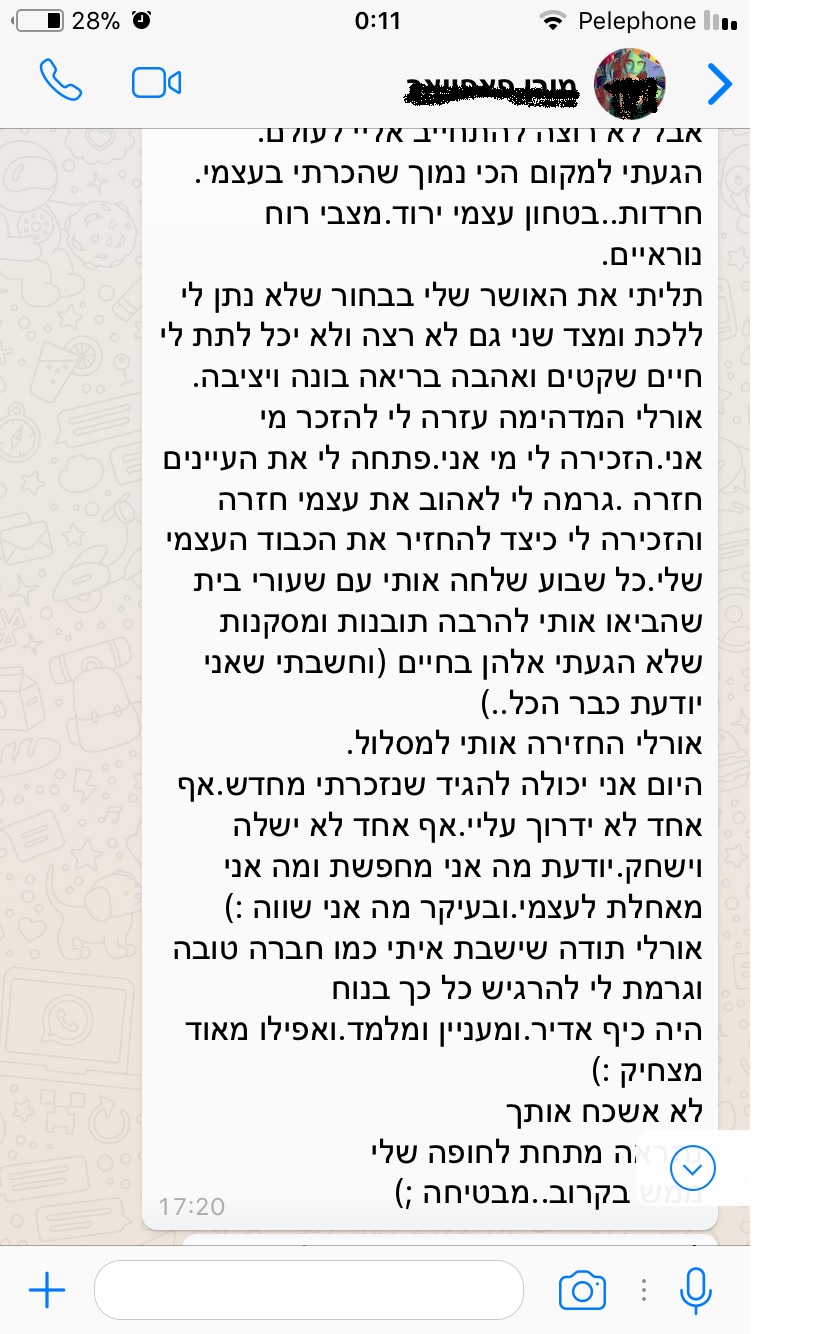Open the camera to send a photo

pos(582,1290)
